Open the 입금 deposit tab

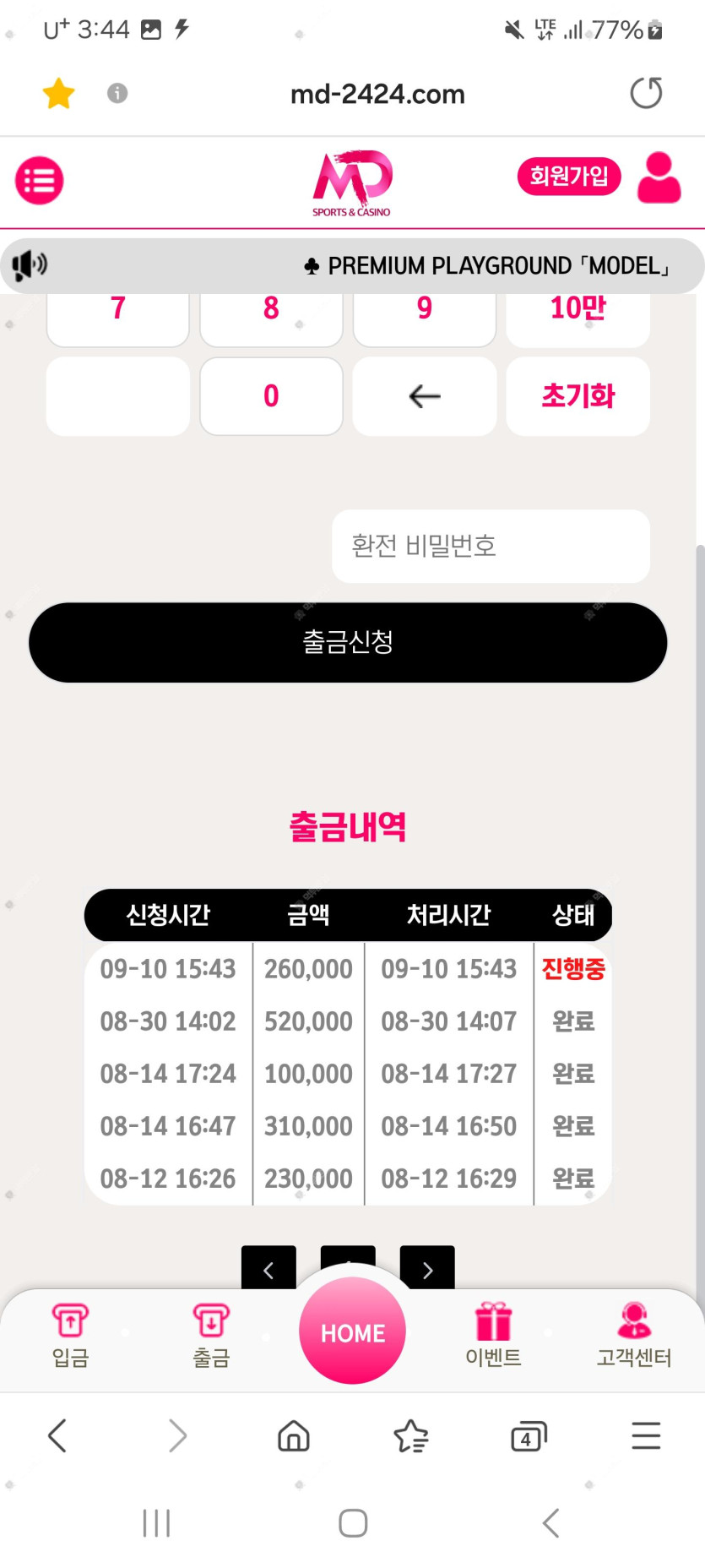[70, 1334]
